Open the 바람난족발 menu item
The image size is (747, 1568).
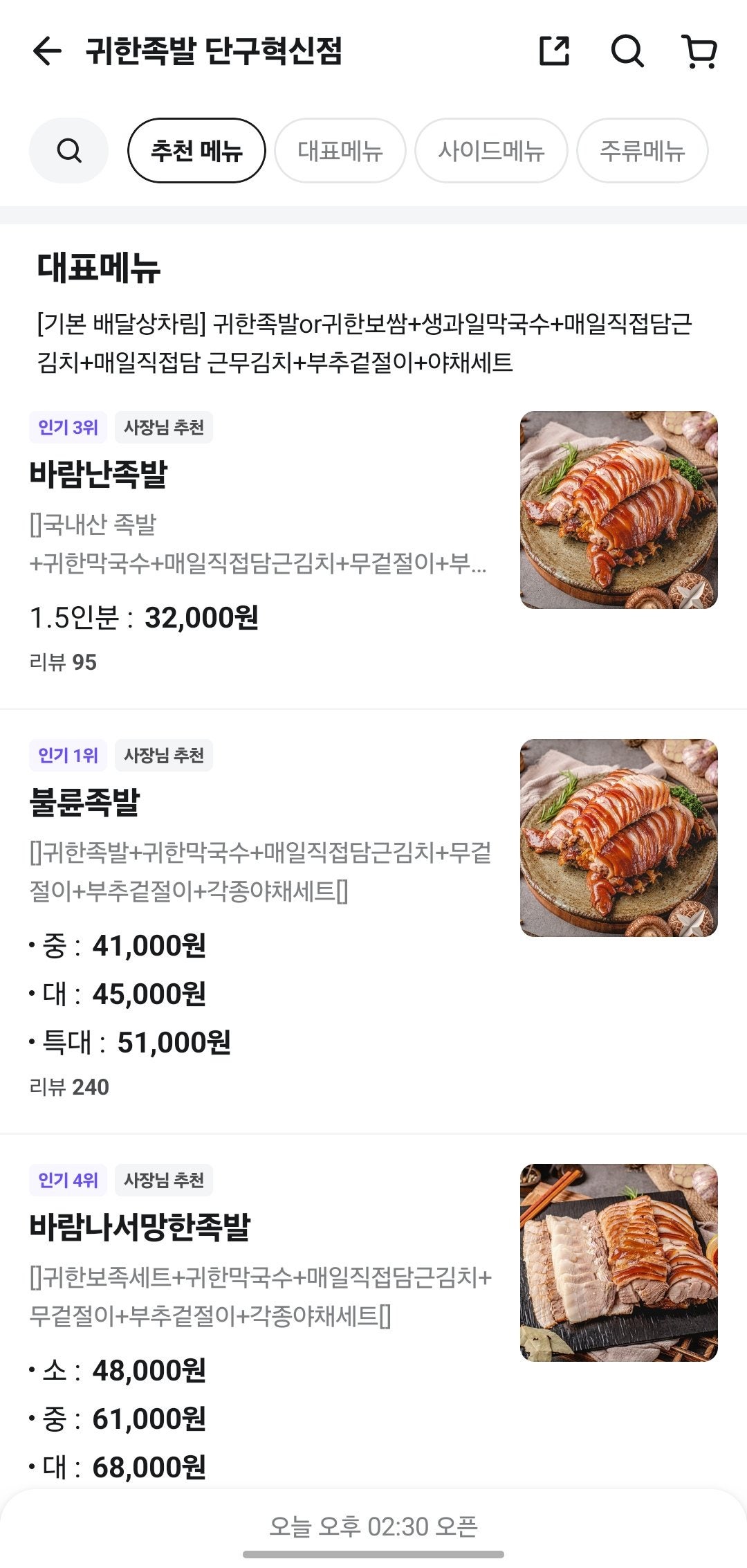pos(98,475)
